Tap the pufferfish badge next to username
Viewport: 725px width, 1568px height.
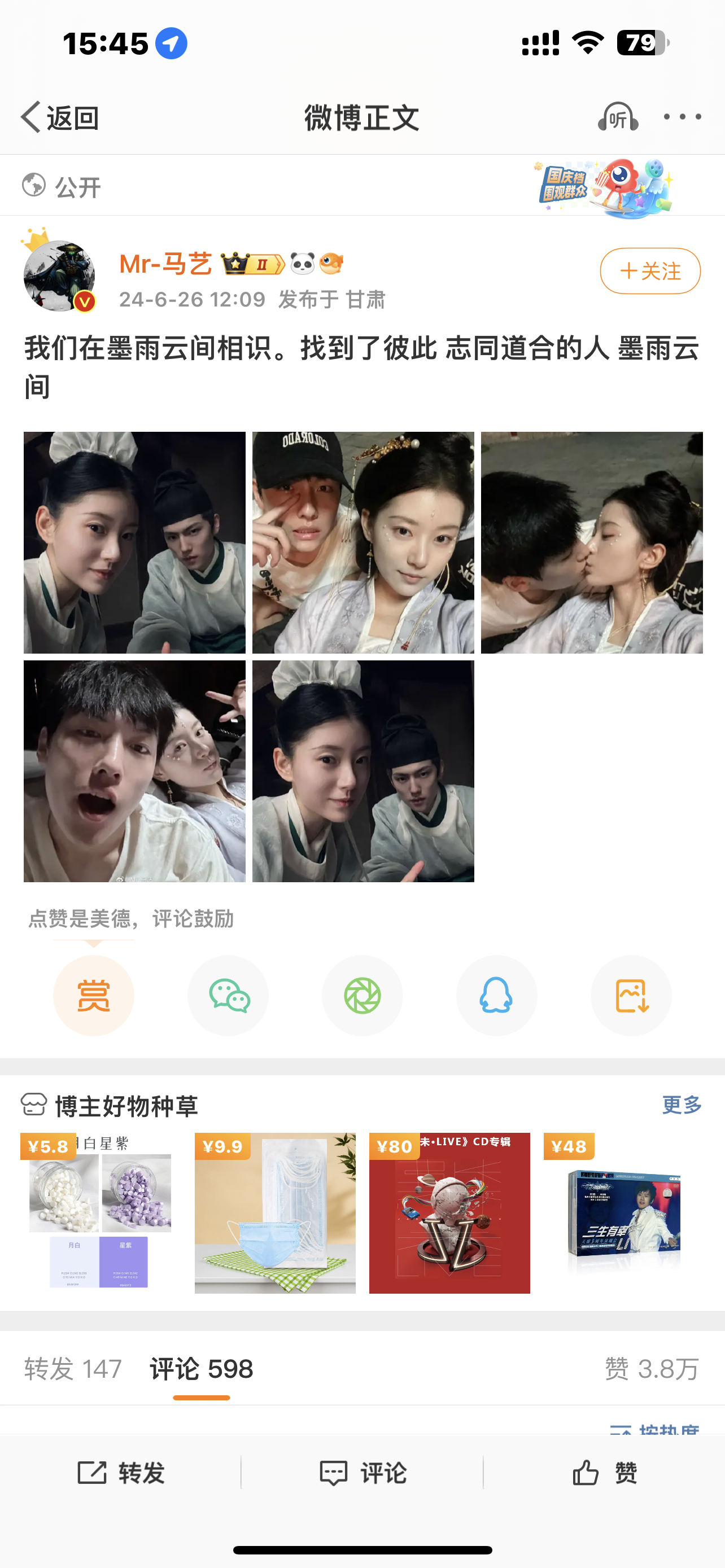coord(333,264)
